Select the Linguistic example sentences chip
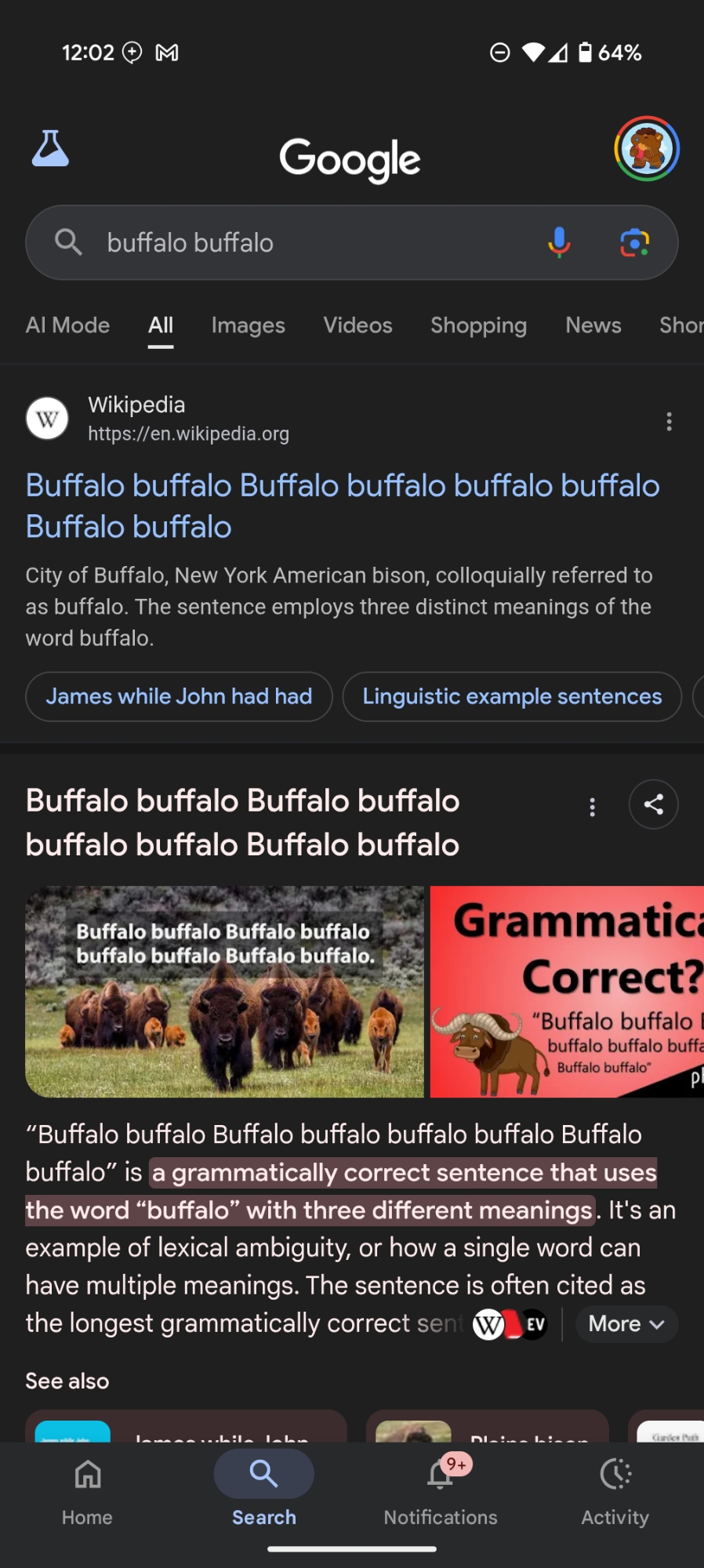The width and height of the screenshot is (704, 1568). tap(512, 696)
